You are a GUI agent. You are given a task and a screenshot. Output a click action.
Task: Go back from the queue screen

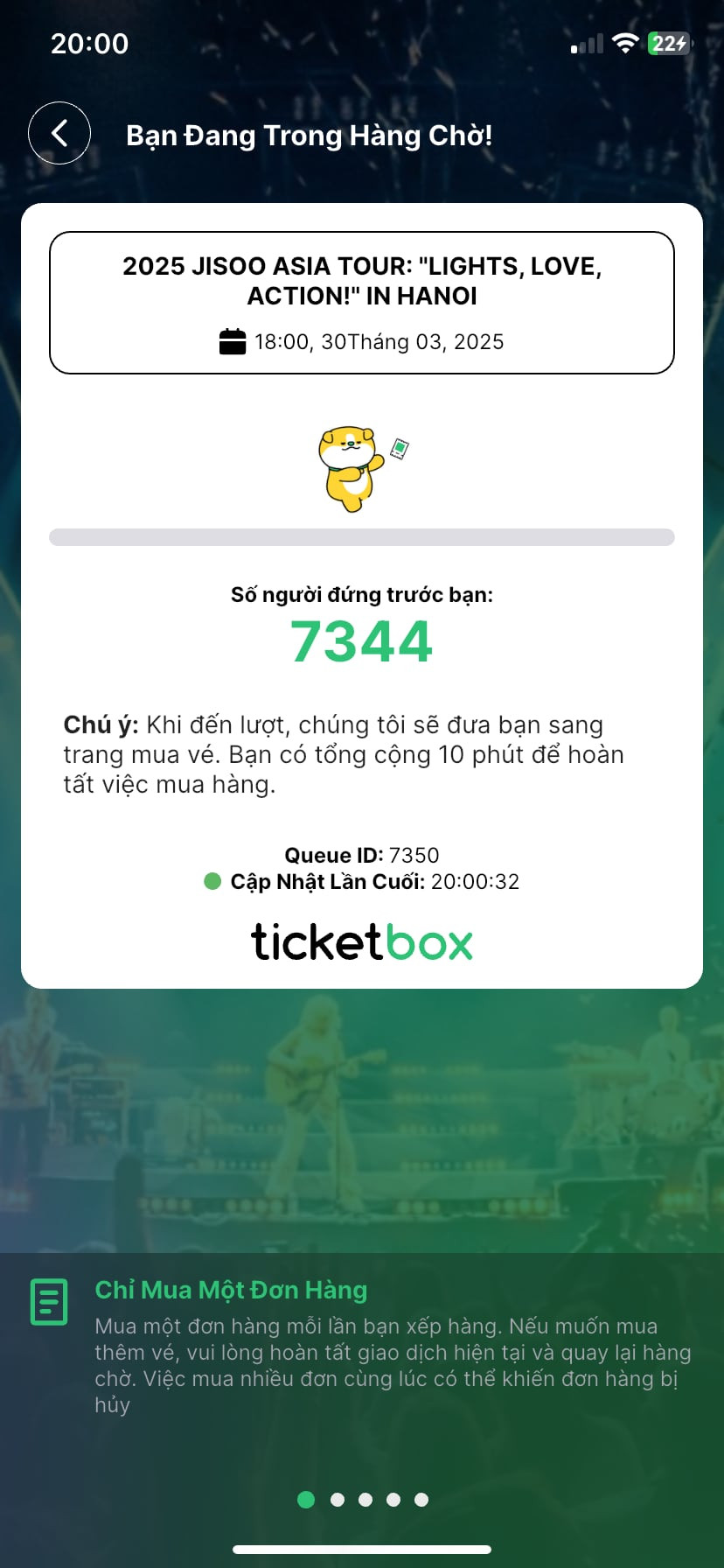tap(59, 134)
